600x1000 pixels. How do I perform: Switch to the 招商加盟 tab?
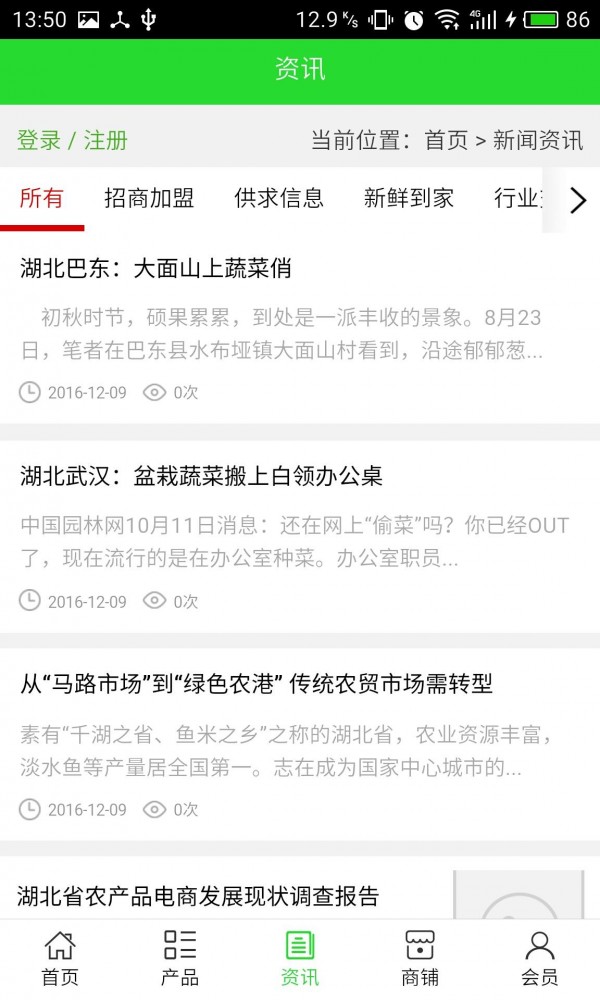[x=149, y=198]
